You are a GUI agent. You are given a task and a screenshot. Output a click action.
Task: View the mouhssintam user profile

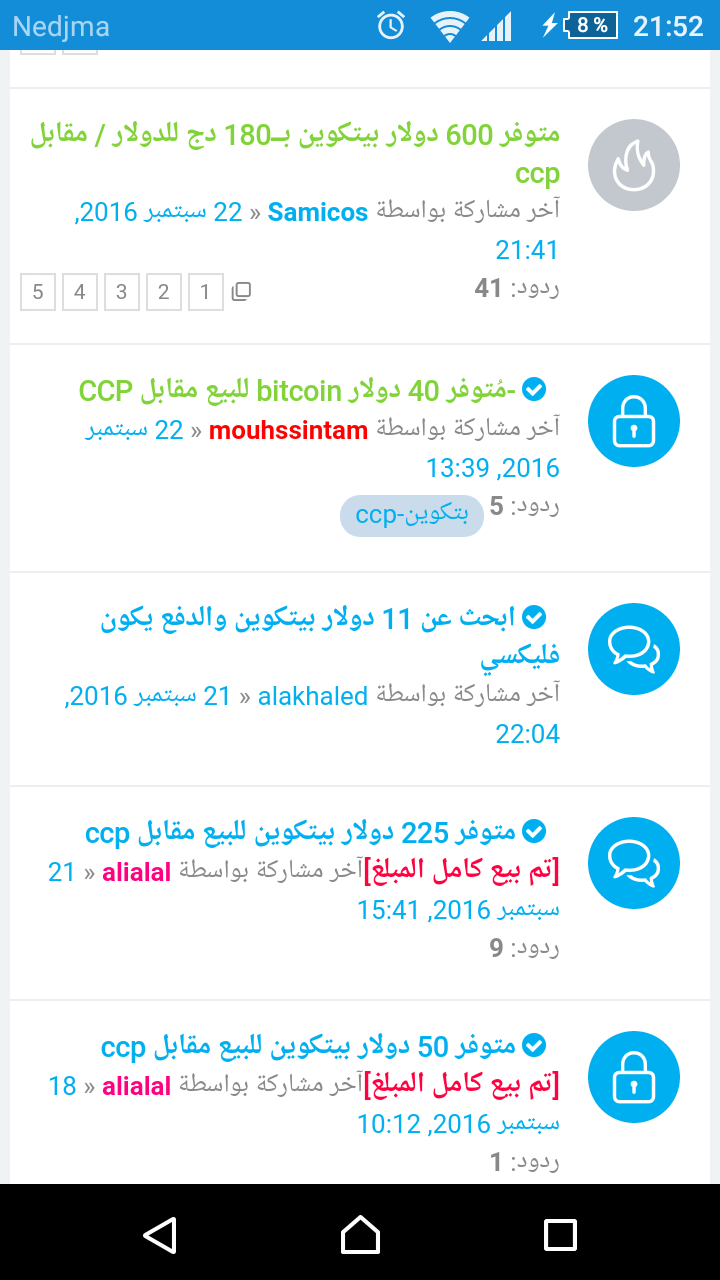pos(289,430)
